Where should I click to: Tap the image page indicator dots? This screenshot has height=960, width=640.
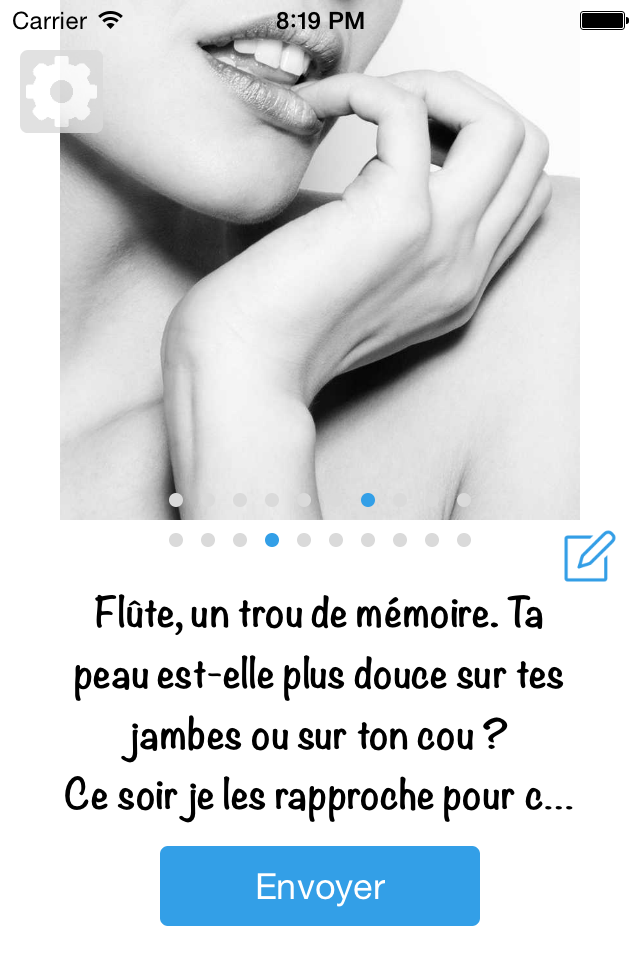(320, 500)
